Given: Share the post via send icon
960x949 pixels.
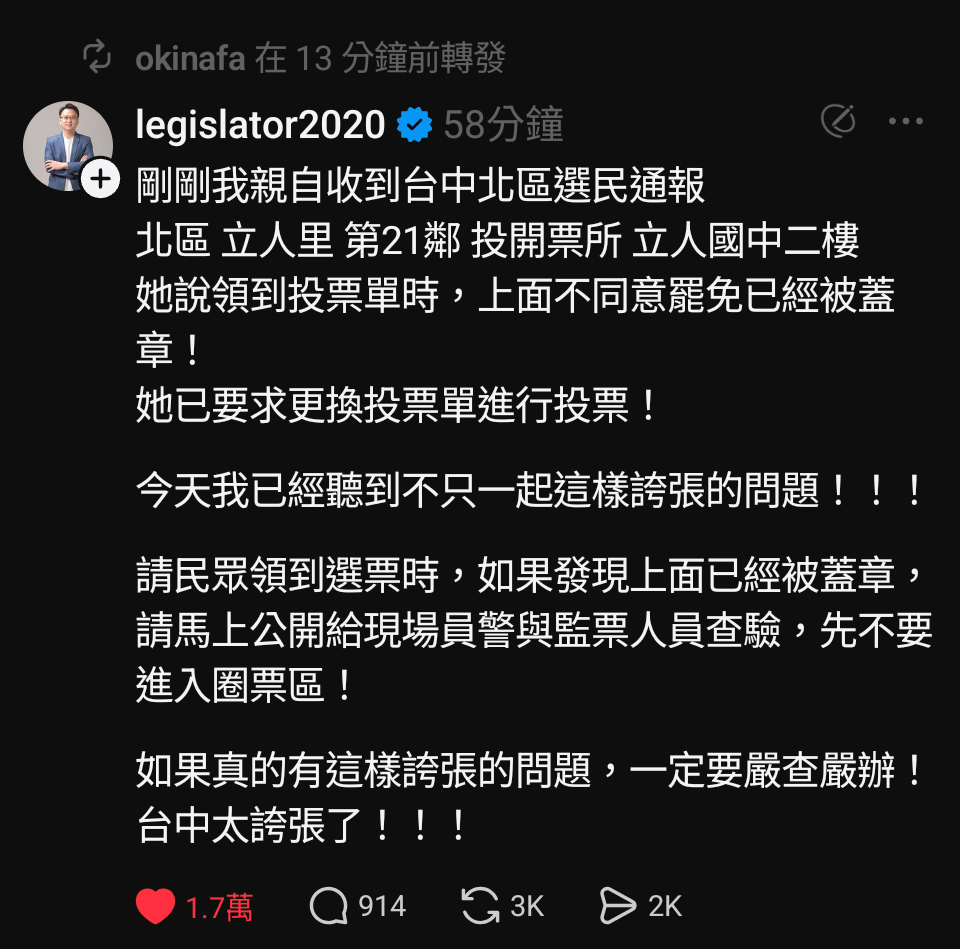Looking at the screenshot, I should tap(617, 906).
